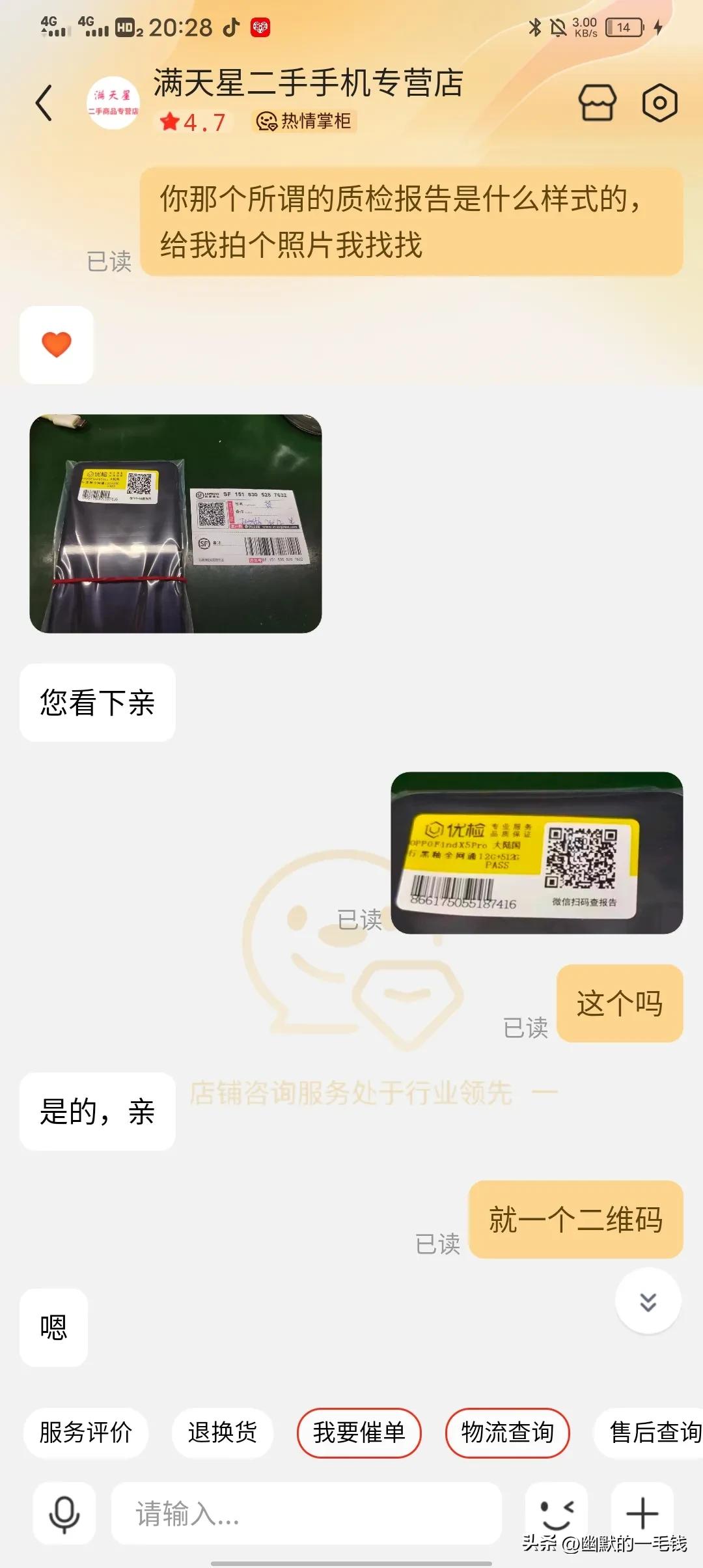
Task: Click the 满天星 shop avatar logo
Action: pos(113,104)
